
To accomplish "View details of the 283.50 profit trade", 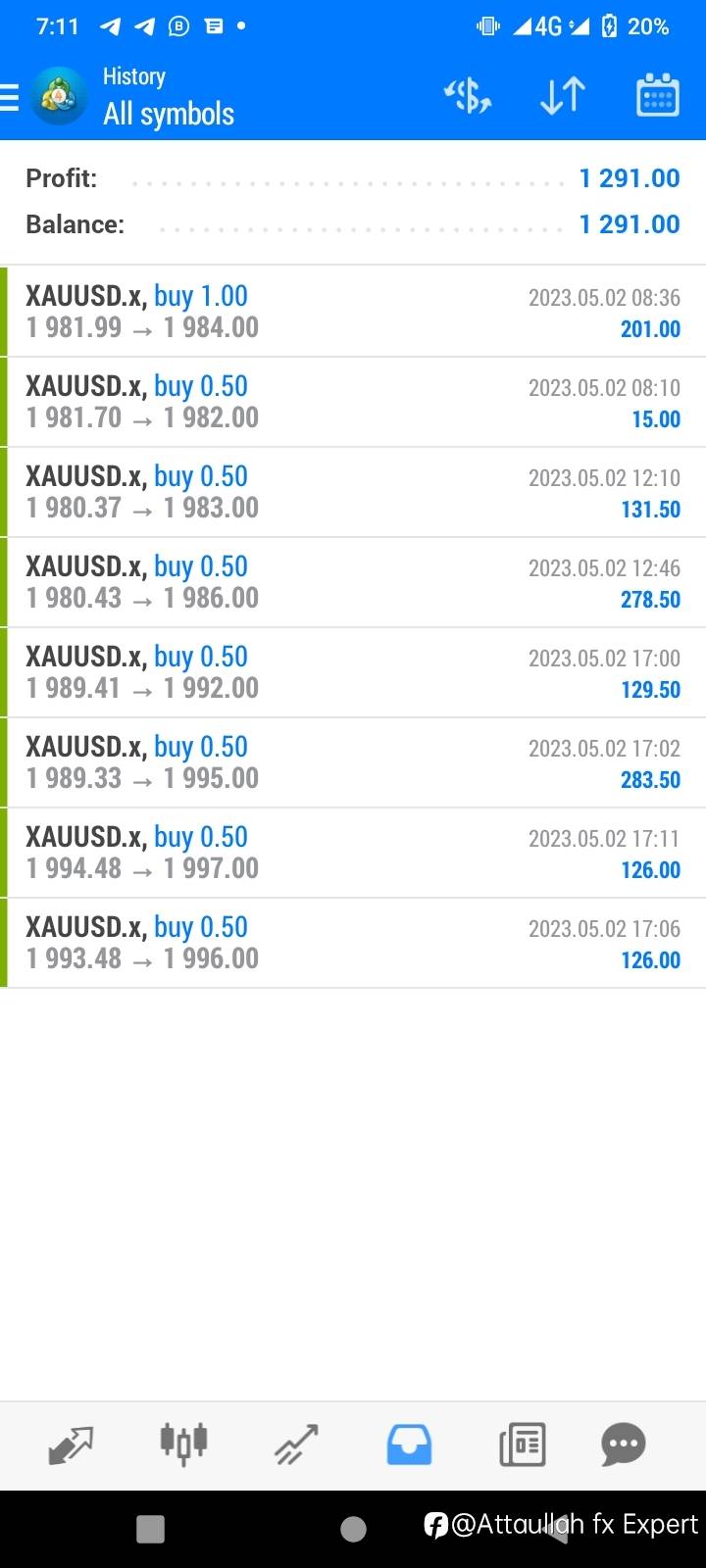I will coord(353,762).
